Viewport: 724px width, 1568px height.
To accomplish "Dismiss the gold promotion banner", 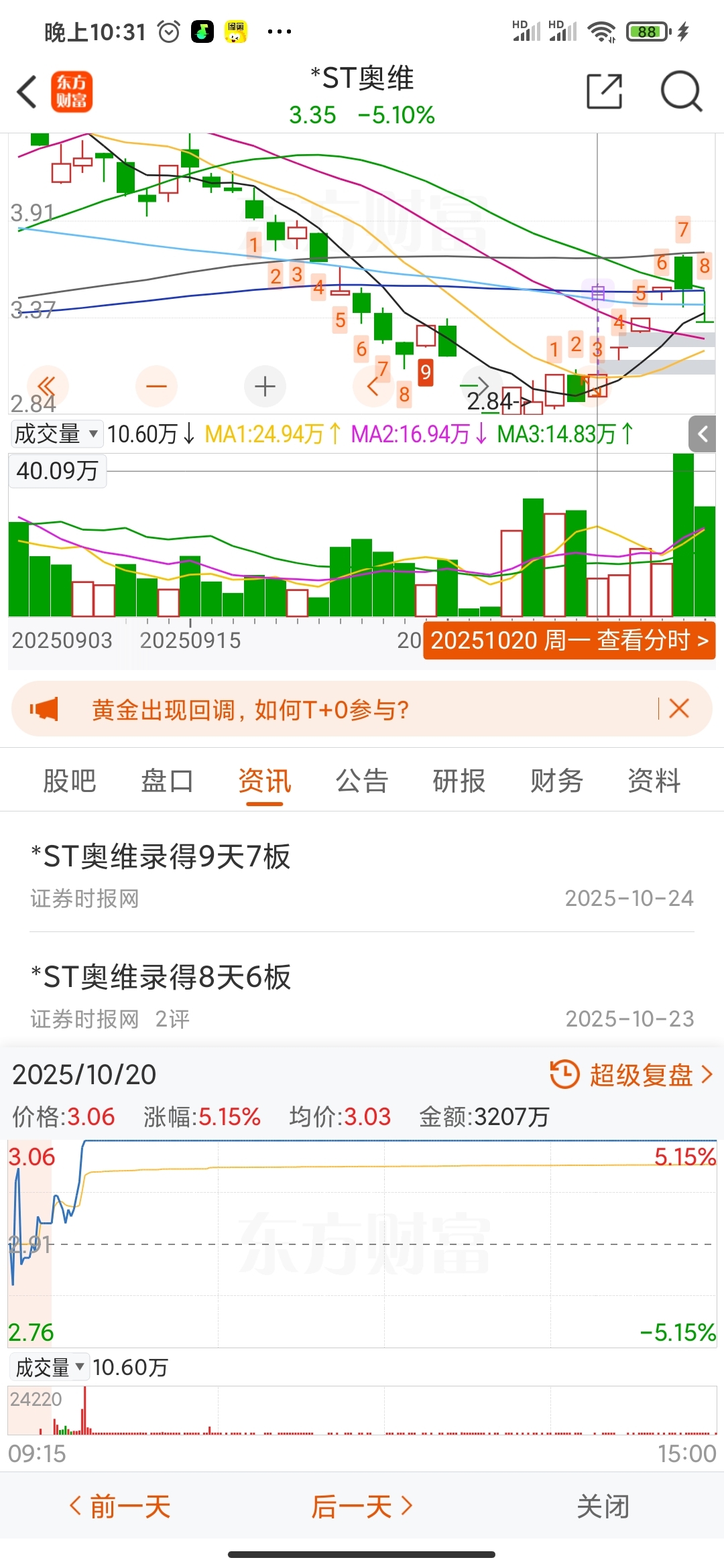I will click(x=679, y=709).
